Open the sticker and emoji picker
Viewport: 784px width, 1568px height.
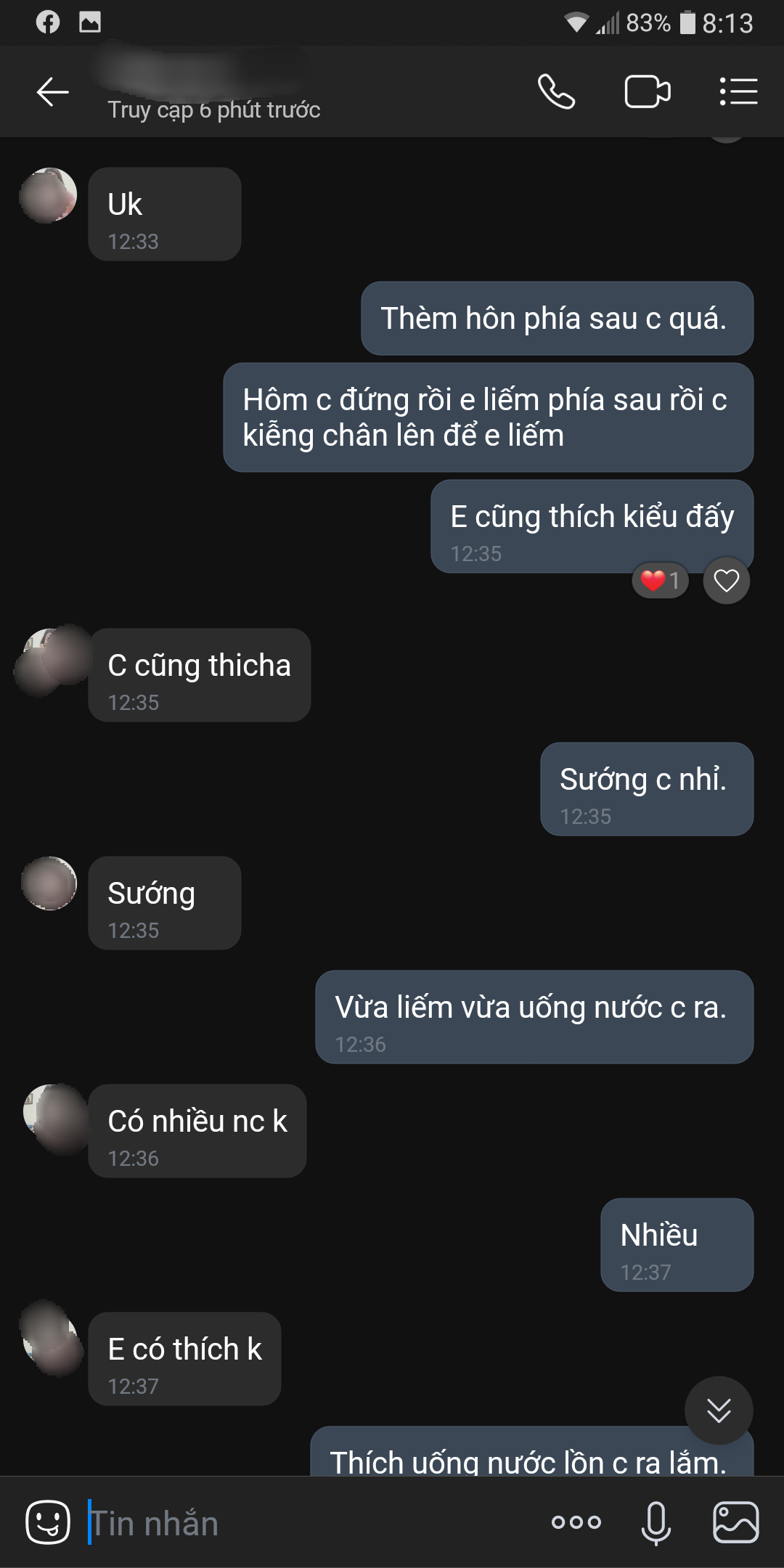pyautogui.click(x=48, y=1522)
